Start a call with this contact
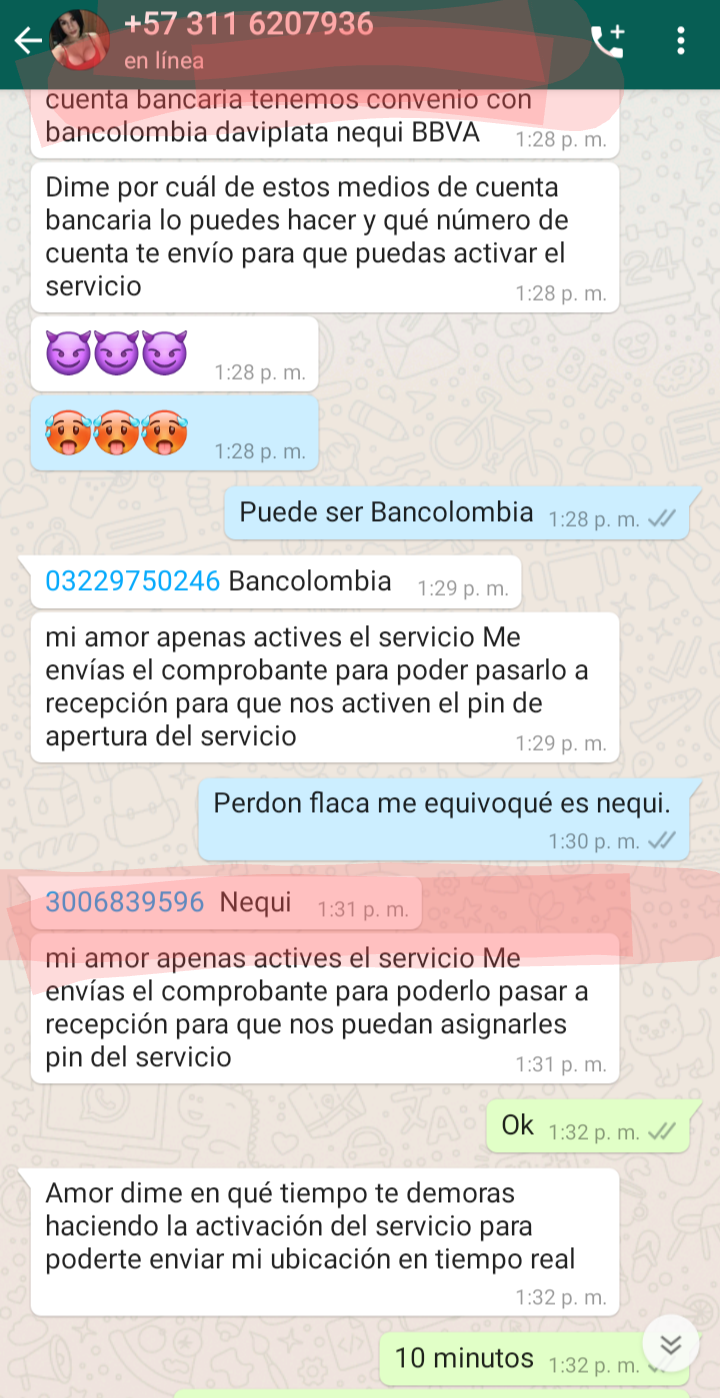720x1398 pixels. (x=607, y=41)
